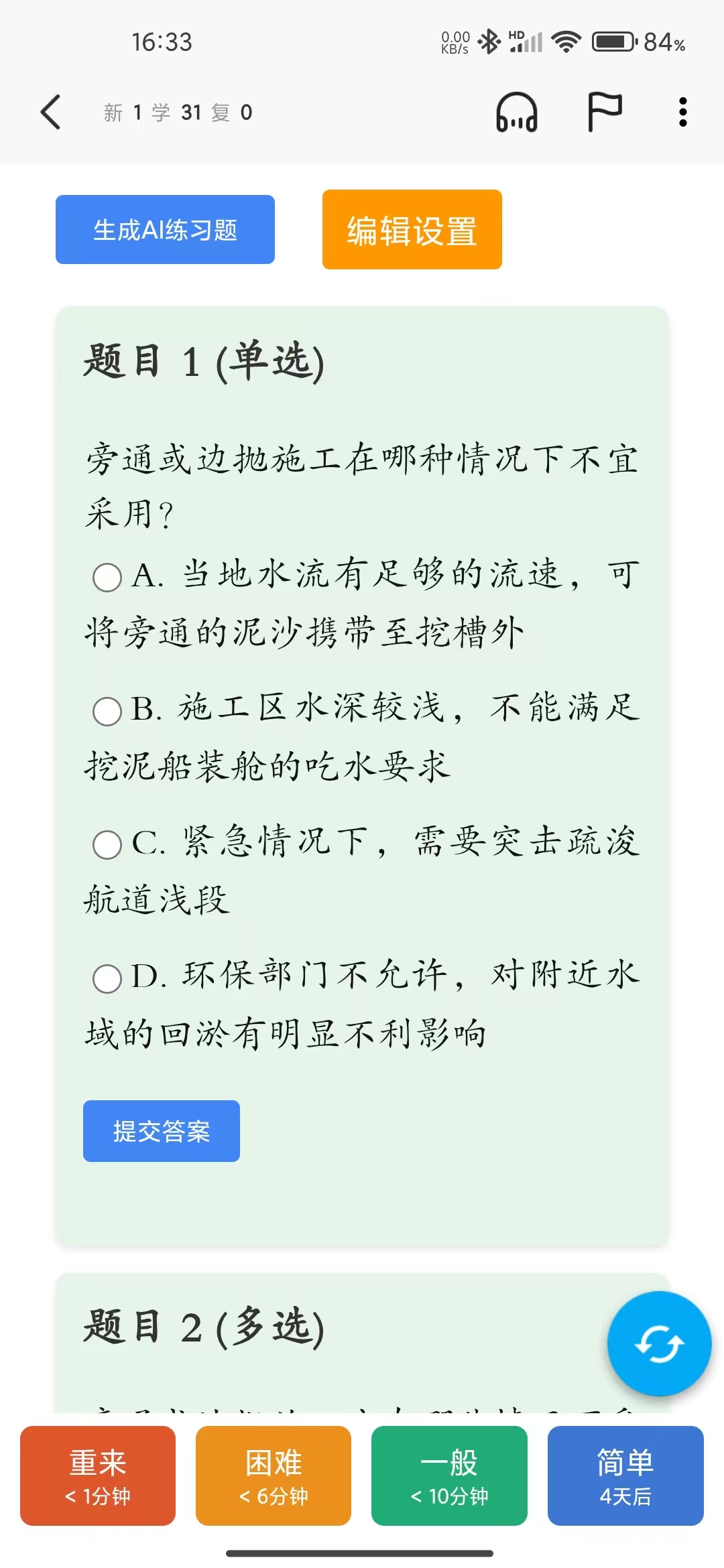The height and width of the screenshot is (1568, 724).
Task: Choose option B radio button
Action: coord(107,711)
